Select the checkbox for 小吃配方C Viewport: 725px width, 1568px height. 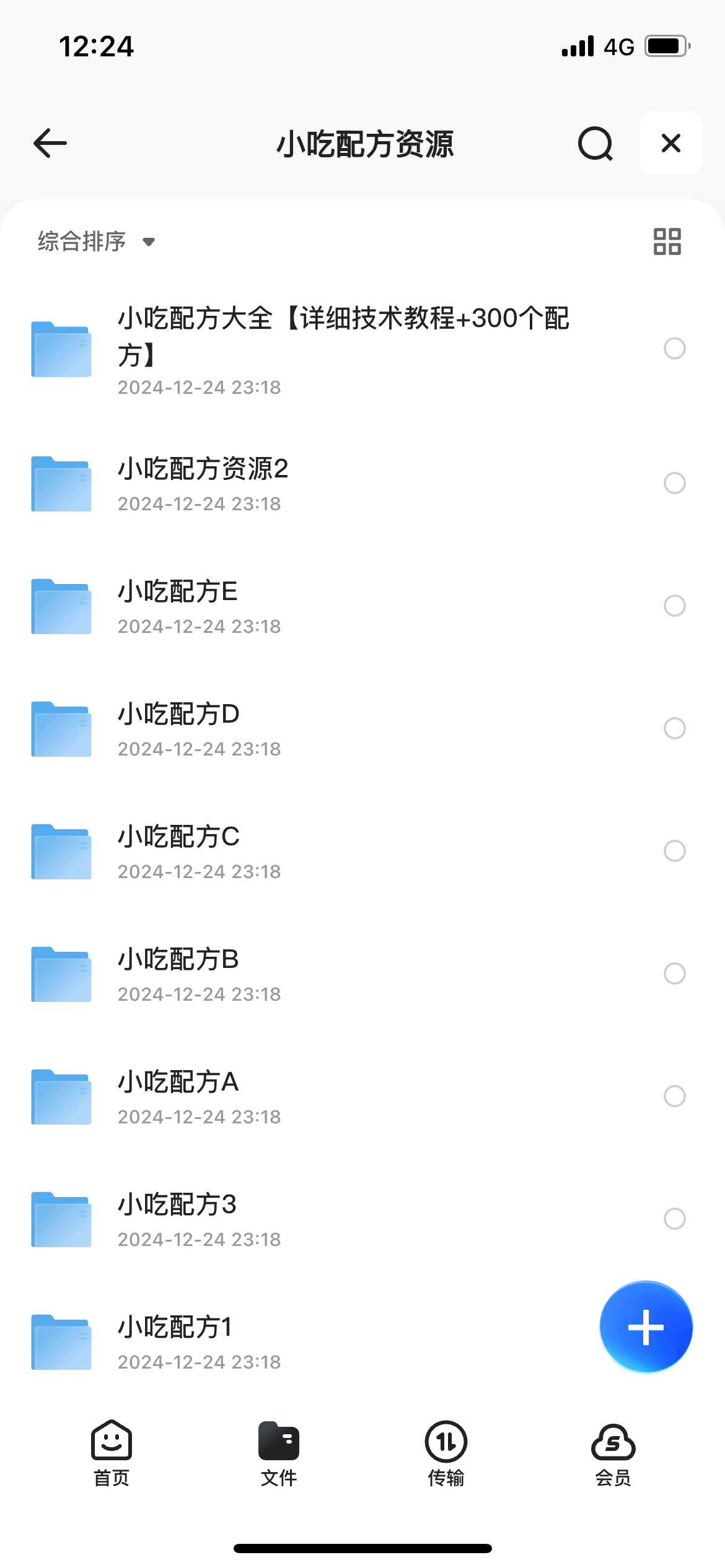point(674,850)
